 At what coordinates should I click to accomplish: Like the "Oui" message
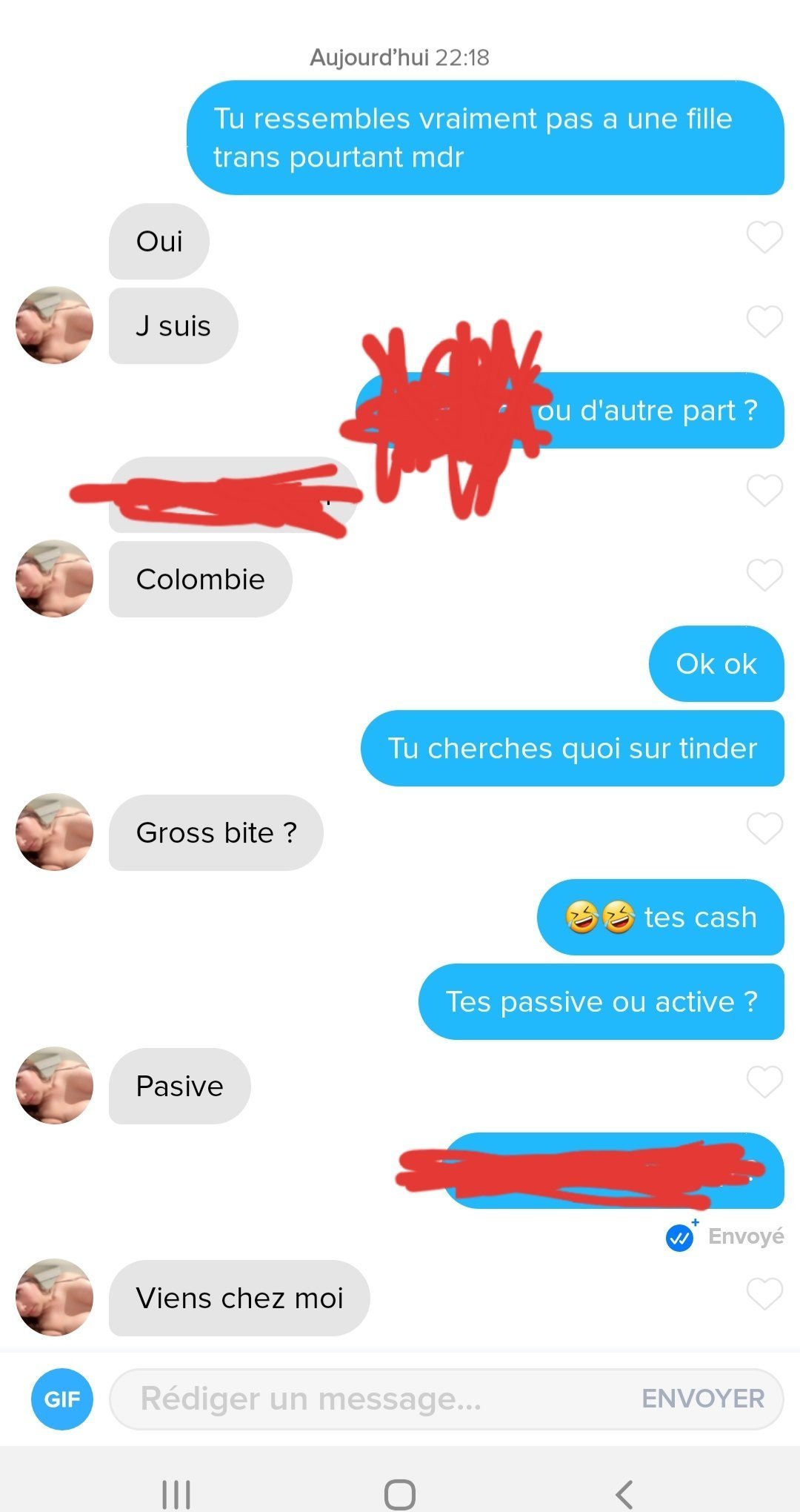(x=764, y=238)
